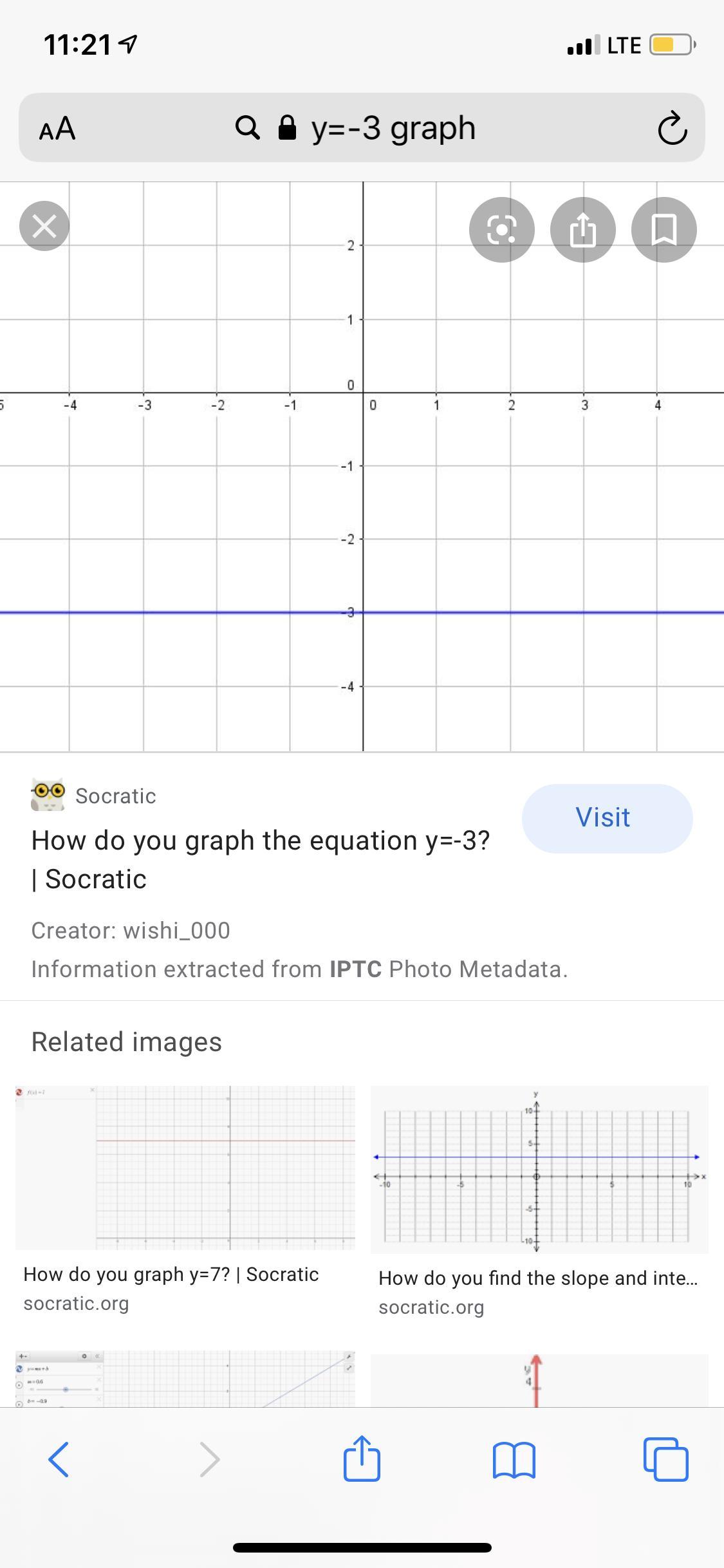Close the image preview

click(x=44, y=226)
